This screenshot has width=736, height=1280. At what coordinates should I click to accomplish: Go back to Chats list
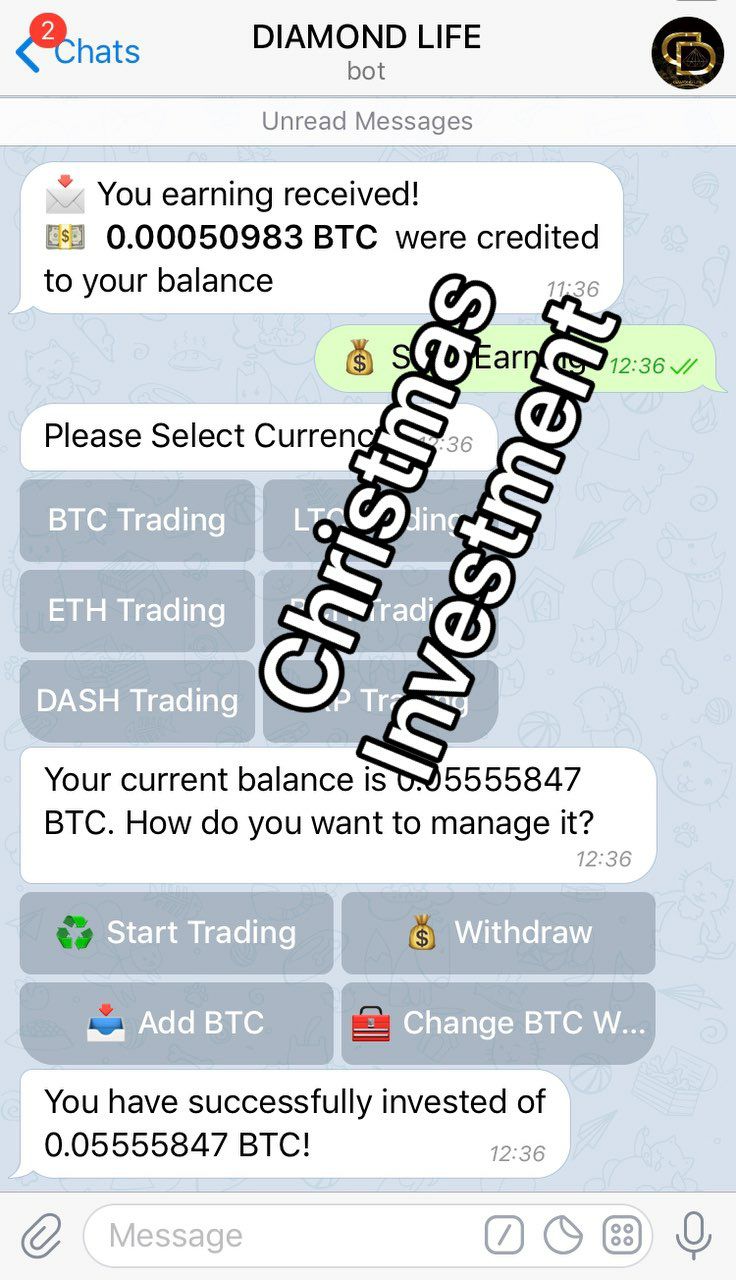78,51
